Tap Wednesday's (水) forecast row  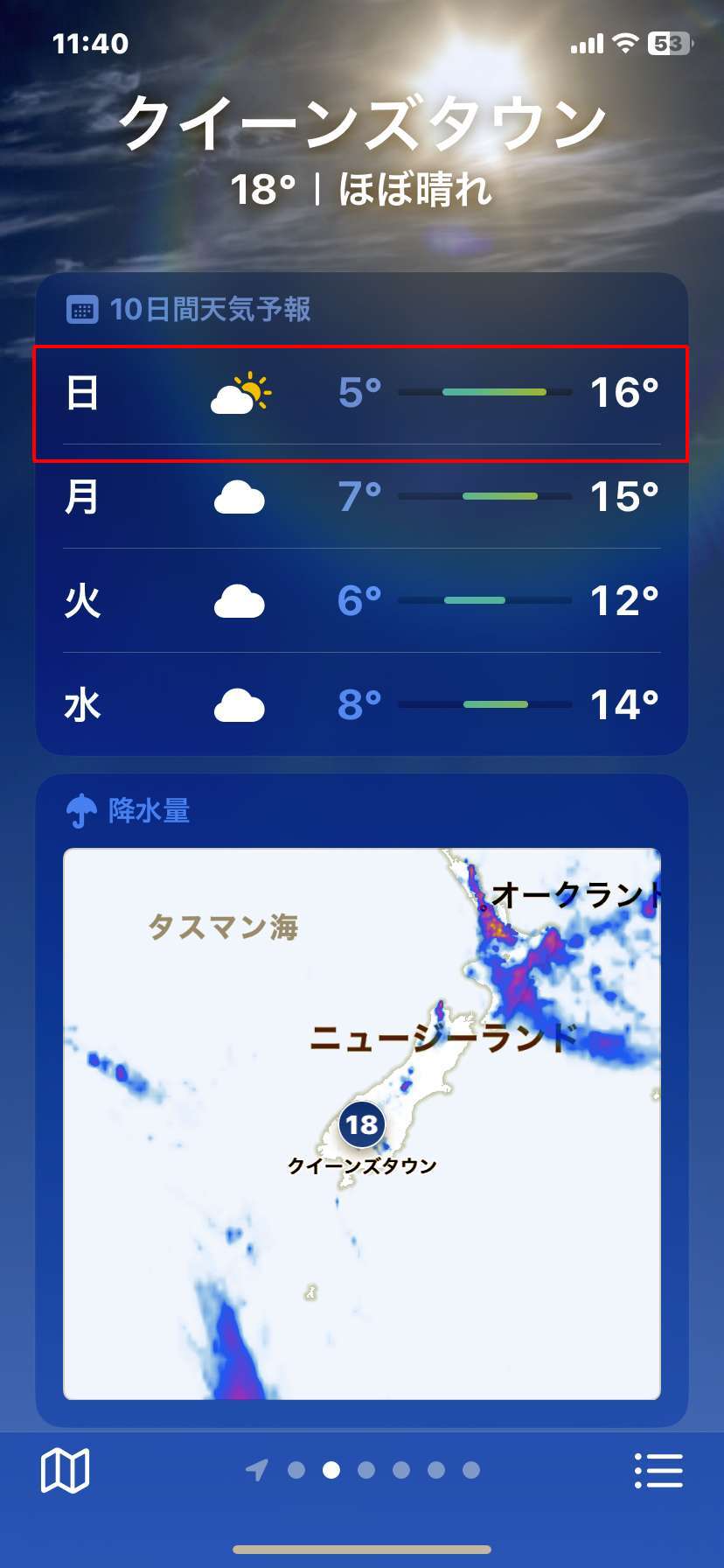pos(361,704)
